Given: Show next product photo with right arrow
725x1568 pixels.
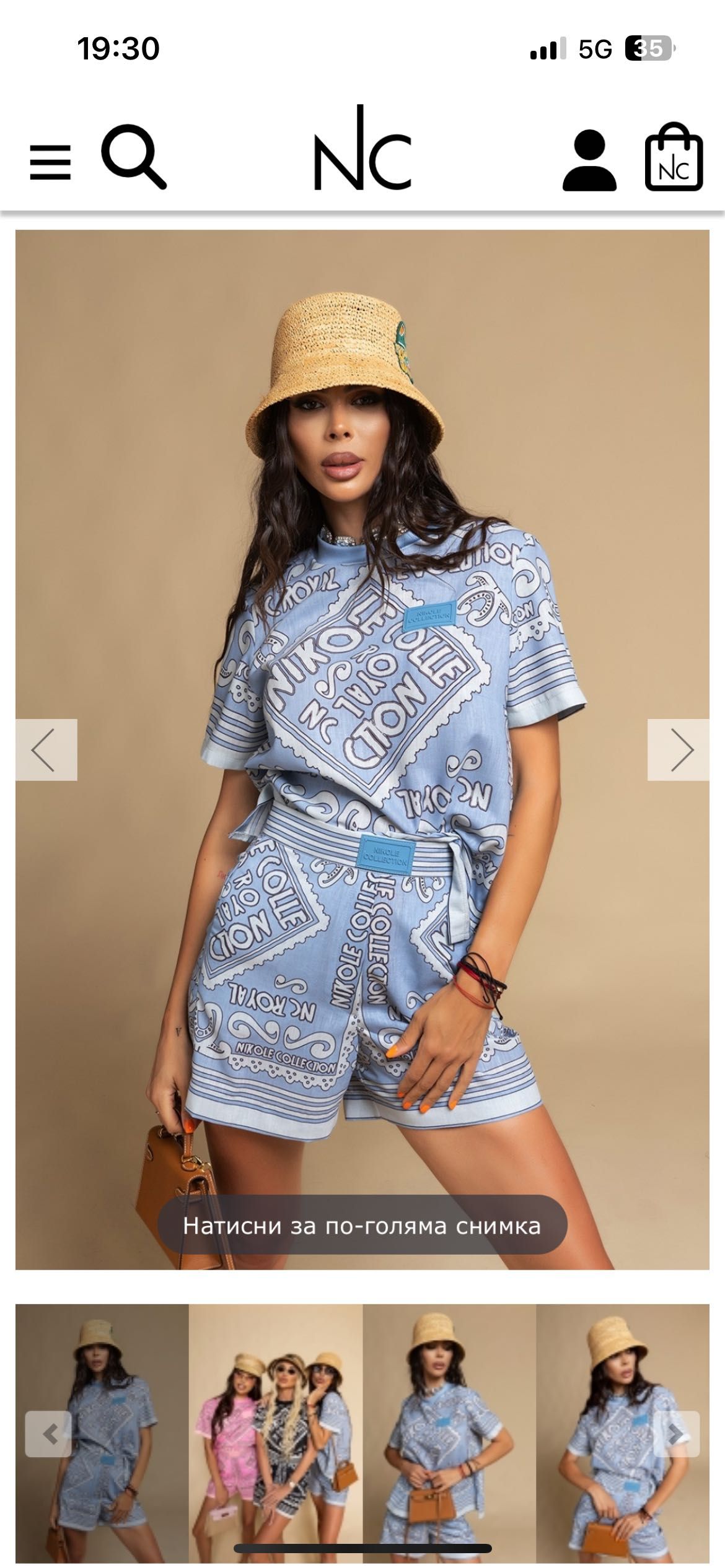Looking at the screenshot, I should point(679,749).
